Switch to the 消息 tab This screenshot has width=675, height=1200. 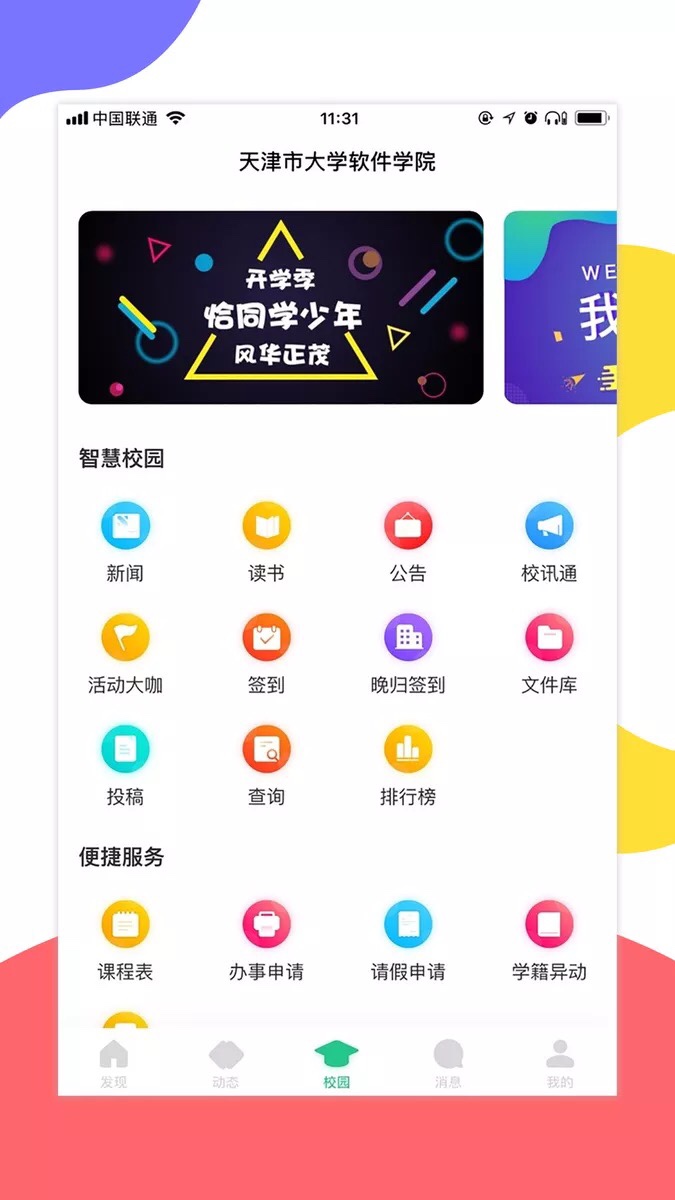coord(448,1064)
